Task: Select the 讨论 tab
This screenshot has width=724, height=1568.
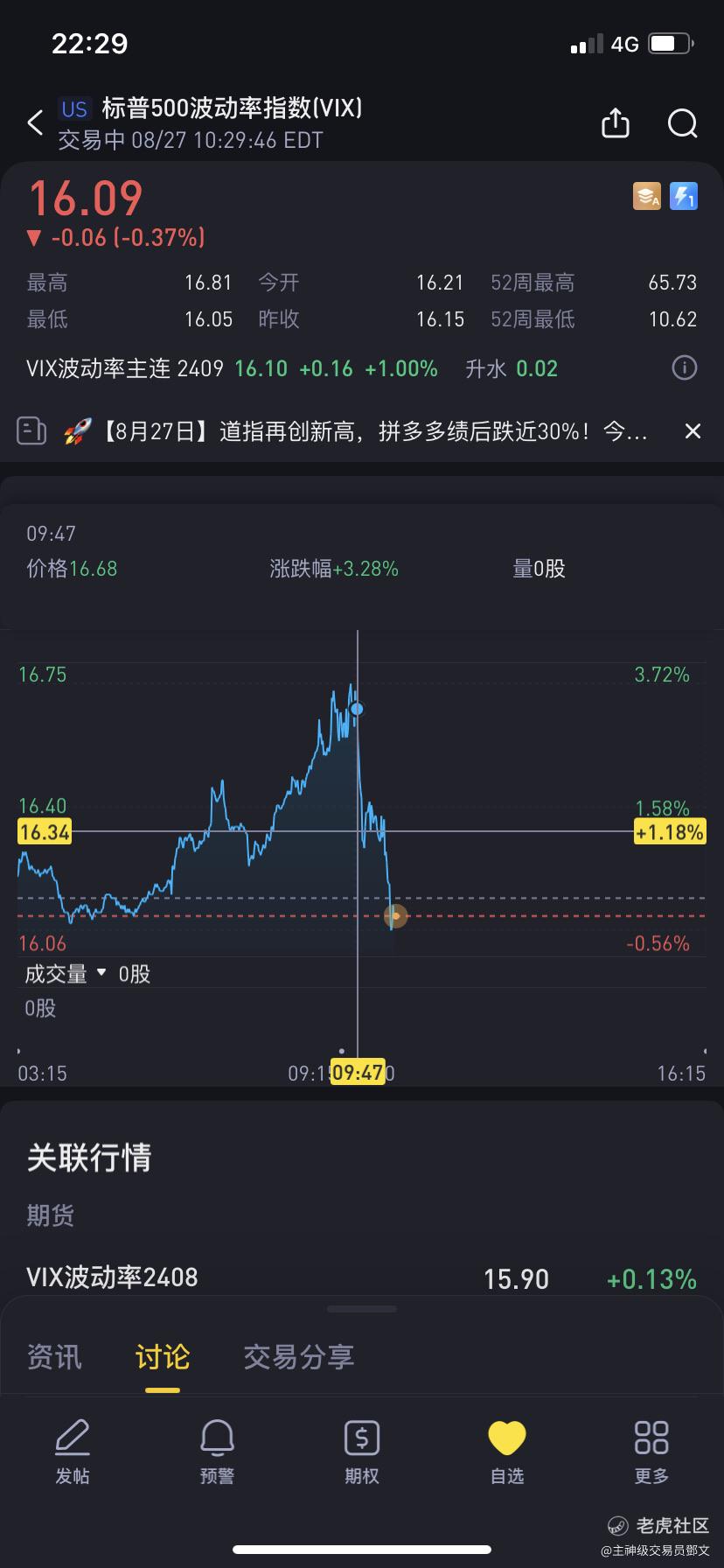Action: [x=163, y=1357]
